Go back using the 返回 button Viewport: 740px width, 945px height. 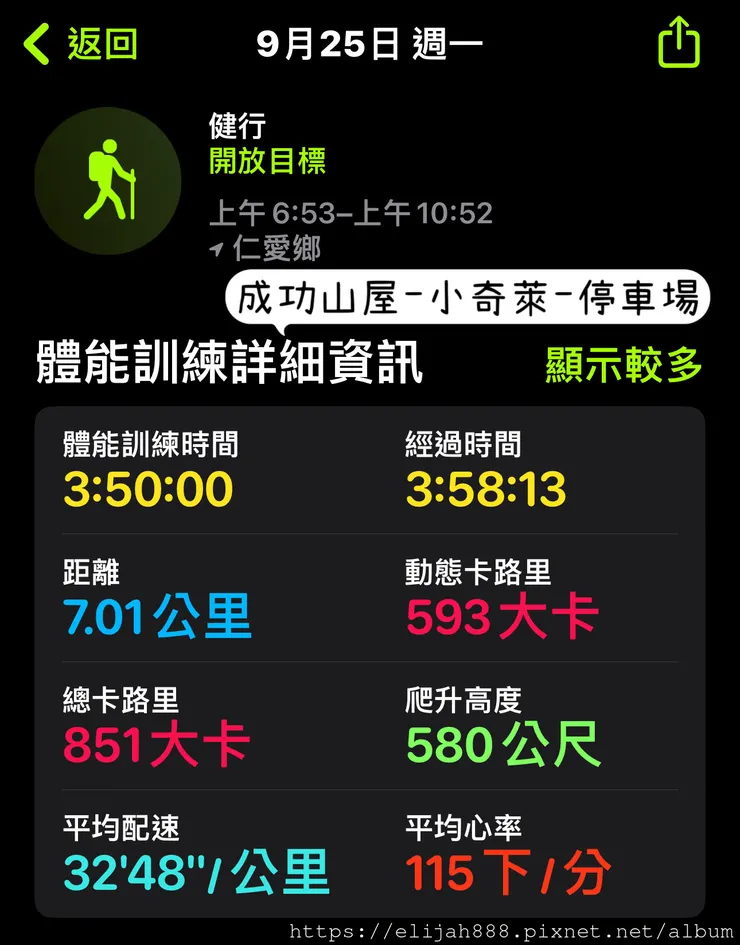tap(82, 45)
